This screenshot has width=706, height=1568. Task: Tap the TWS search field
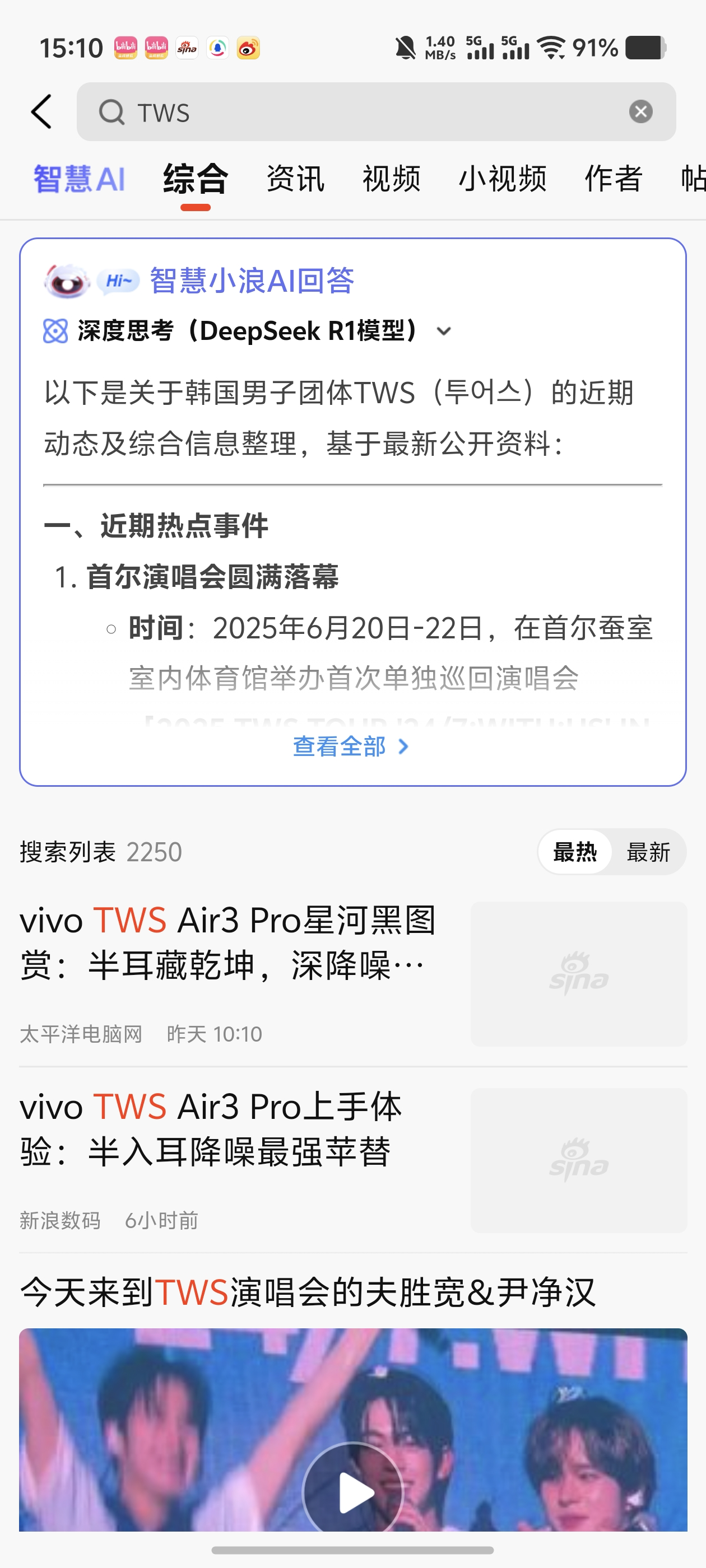[x=365, y=112]
